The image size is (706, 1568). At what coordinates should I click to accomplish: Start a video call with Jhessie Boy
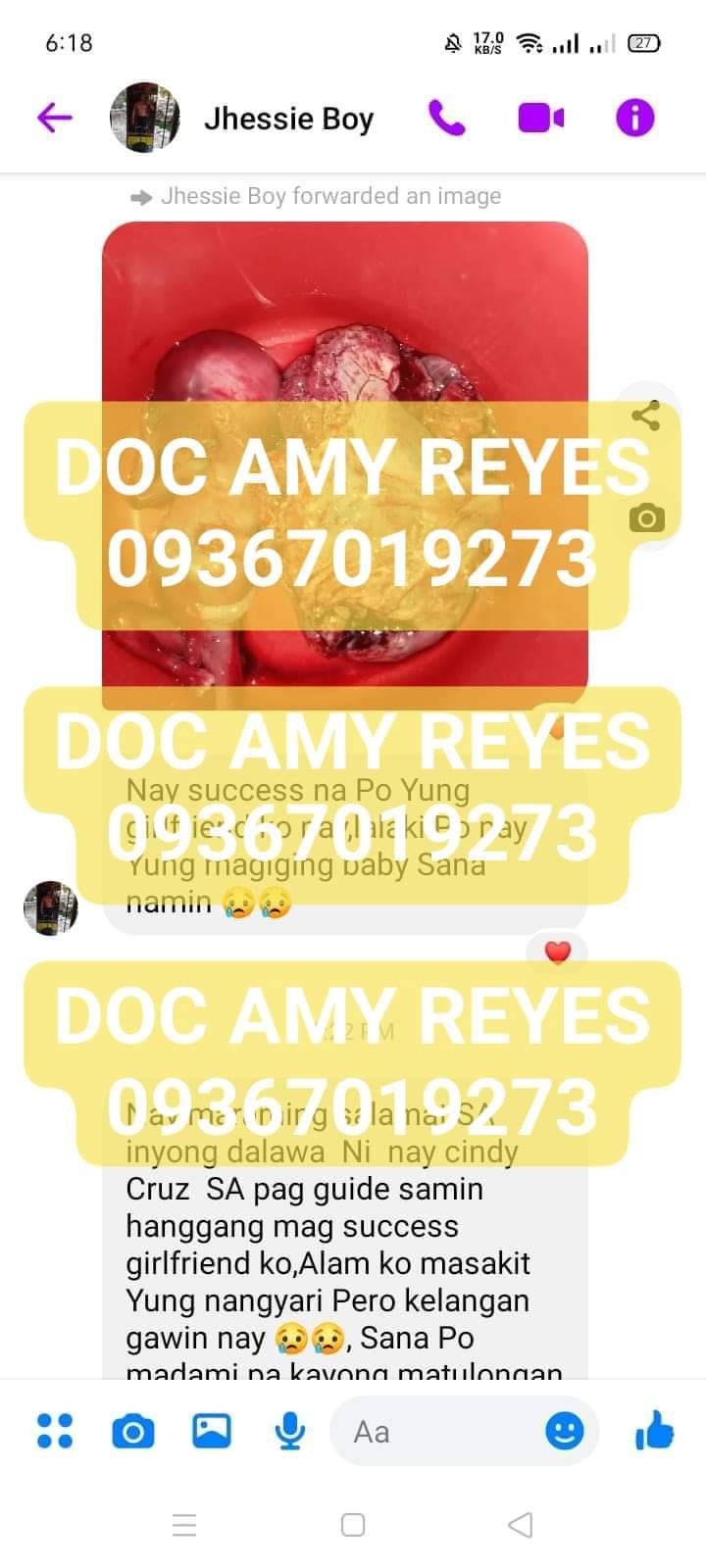[x=540, y=119]
